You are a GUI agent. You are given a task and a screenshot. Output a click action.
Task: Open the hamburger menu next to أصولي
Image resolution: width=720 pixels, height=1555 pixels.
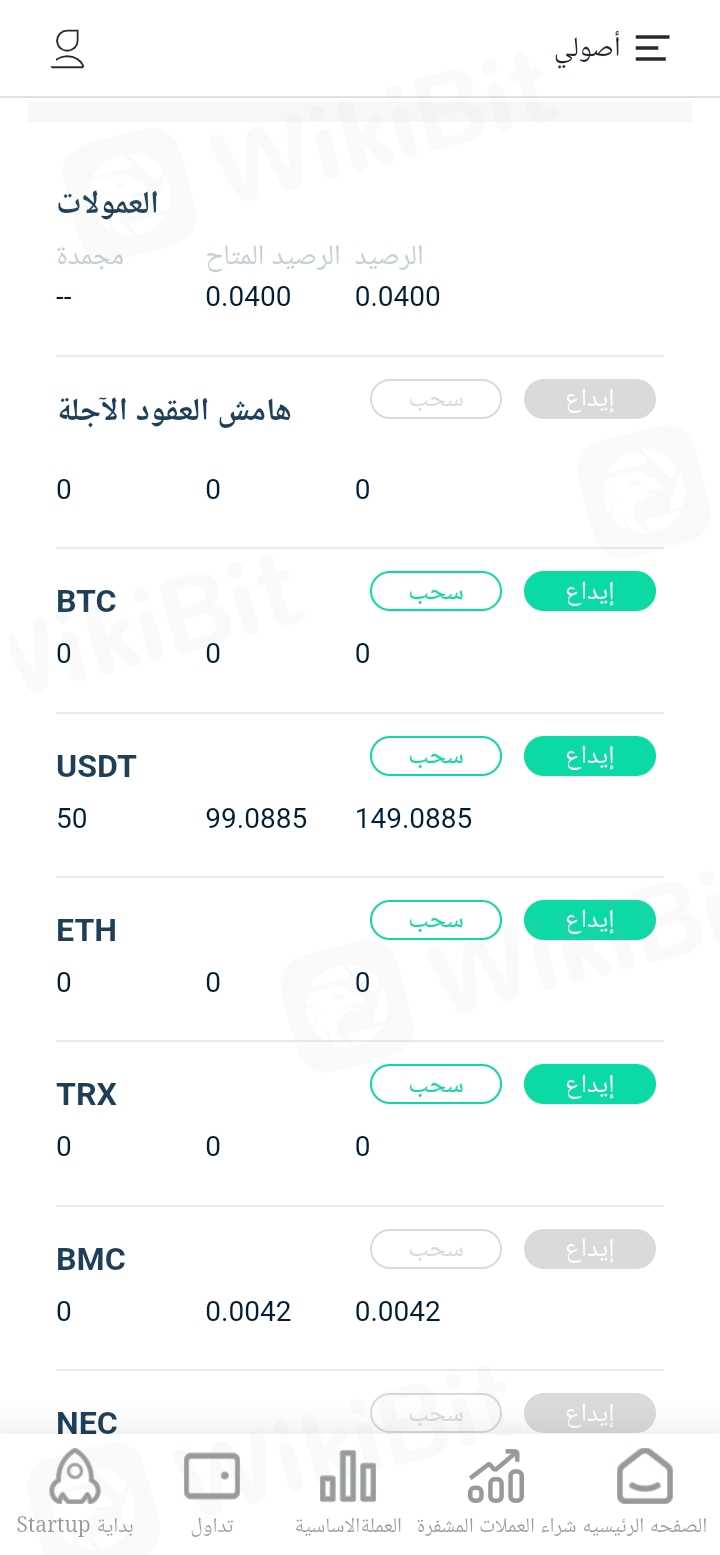[651, 48]
